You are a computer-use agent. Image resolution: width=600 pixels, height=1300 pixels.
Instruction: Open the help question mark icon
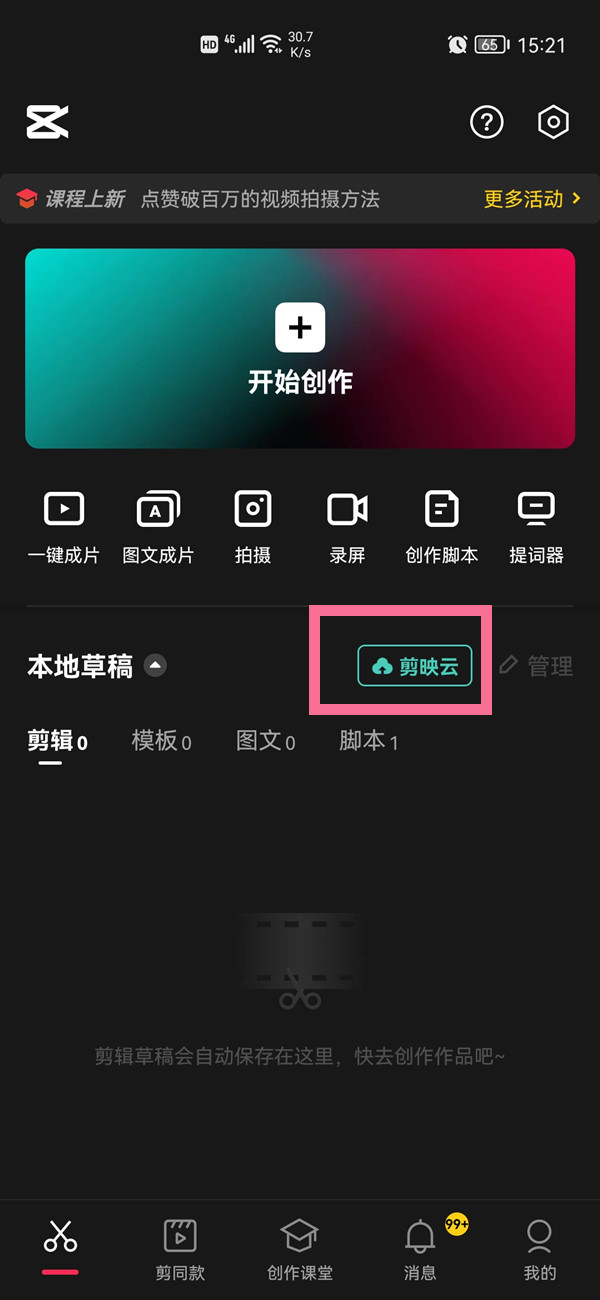(x=486, y=122)
